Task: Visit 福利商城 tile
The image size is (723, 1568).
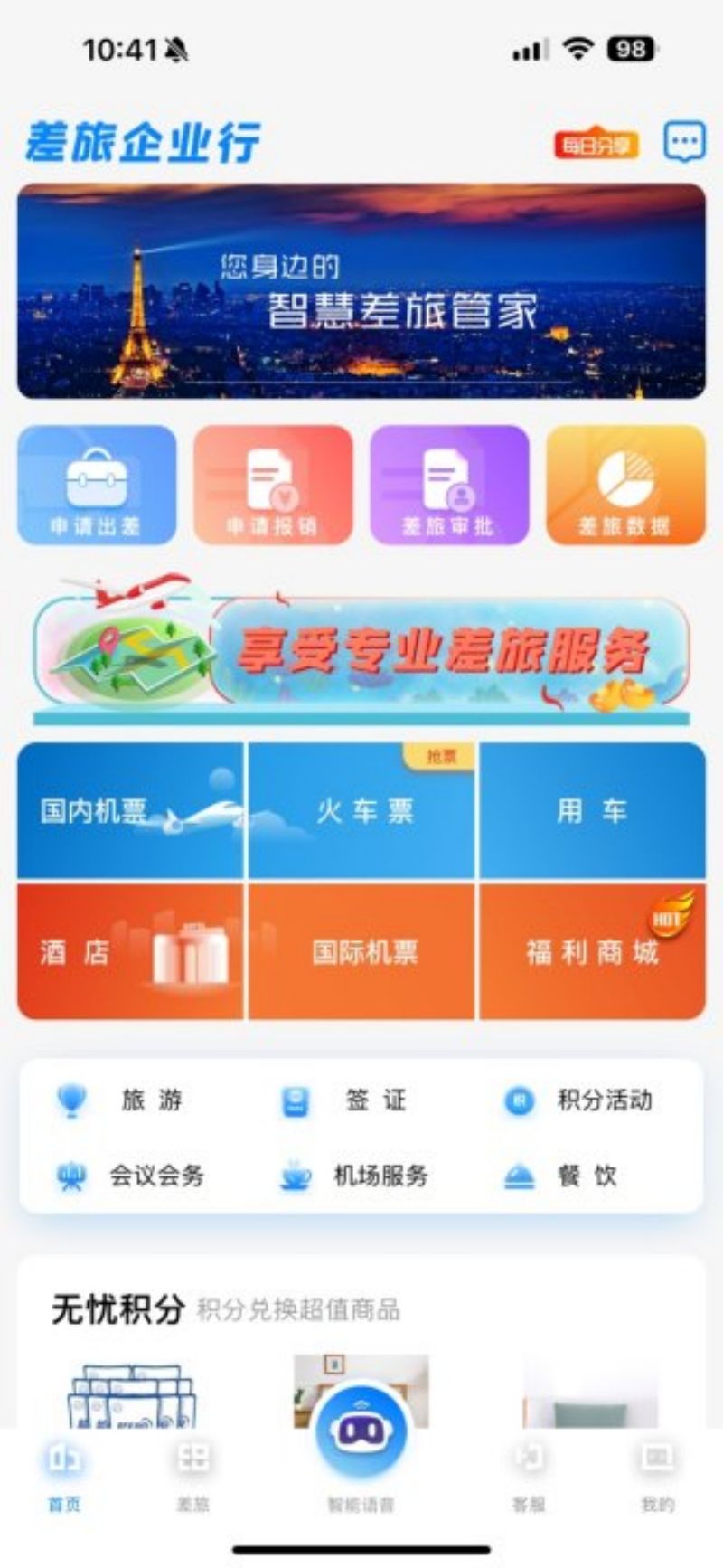Action: tap(592, 951)
